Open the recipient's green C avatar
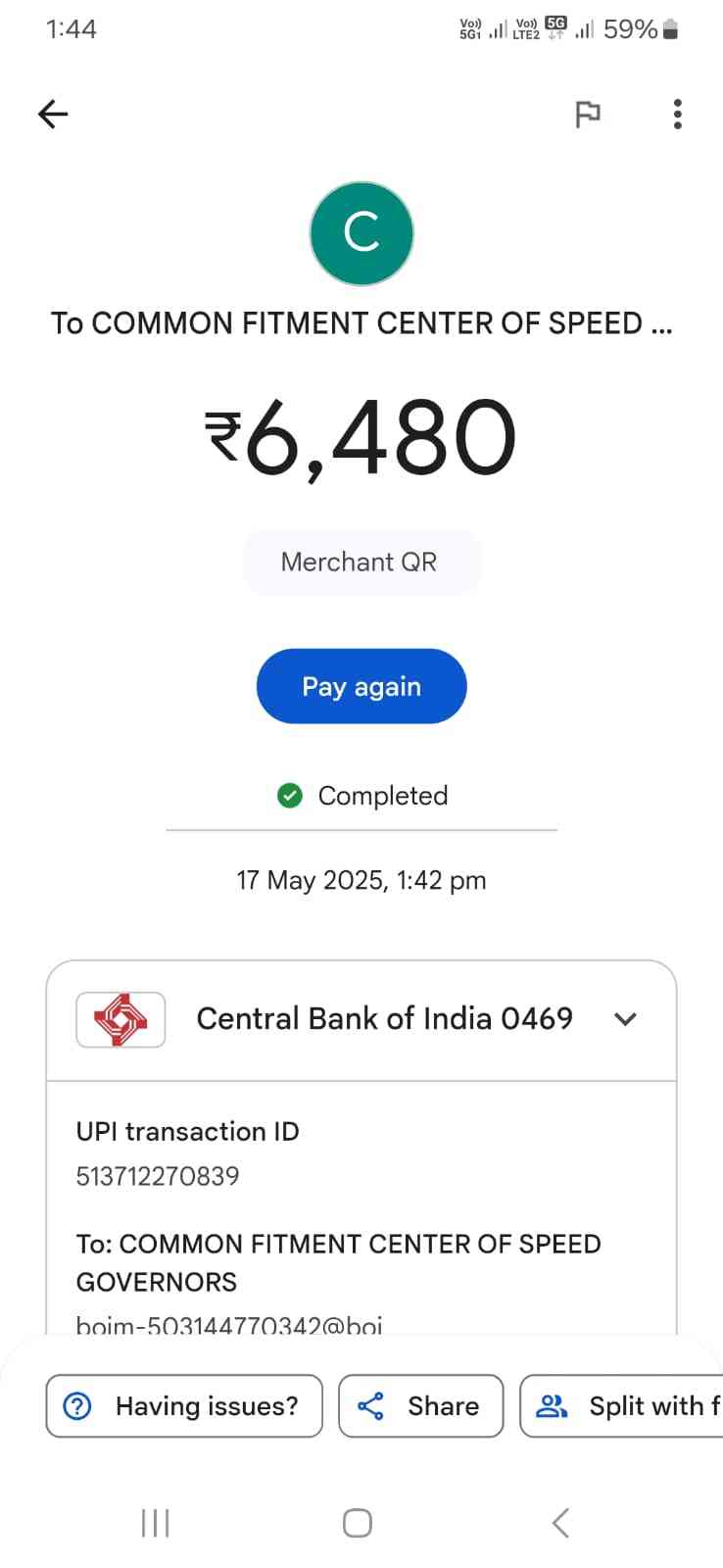723x1568 pixels. 361,233
